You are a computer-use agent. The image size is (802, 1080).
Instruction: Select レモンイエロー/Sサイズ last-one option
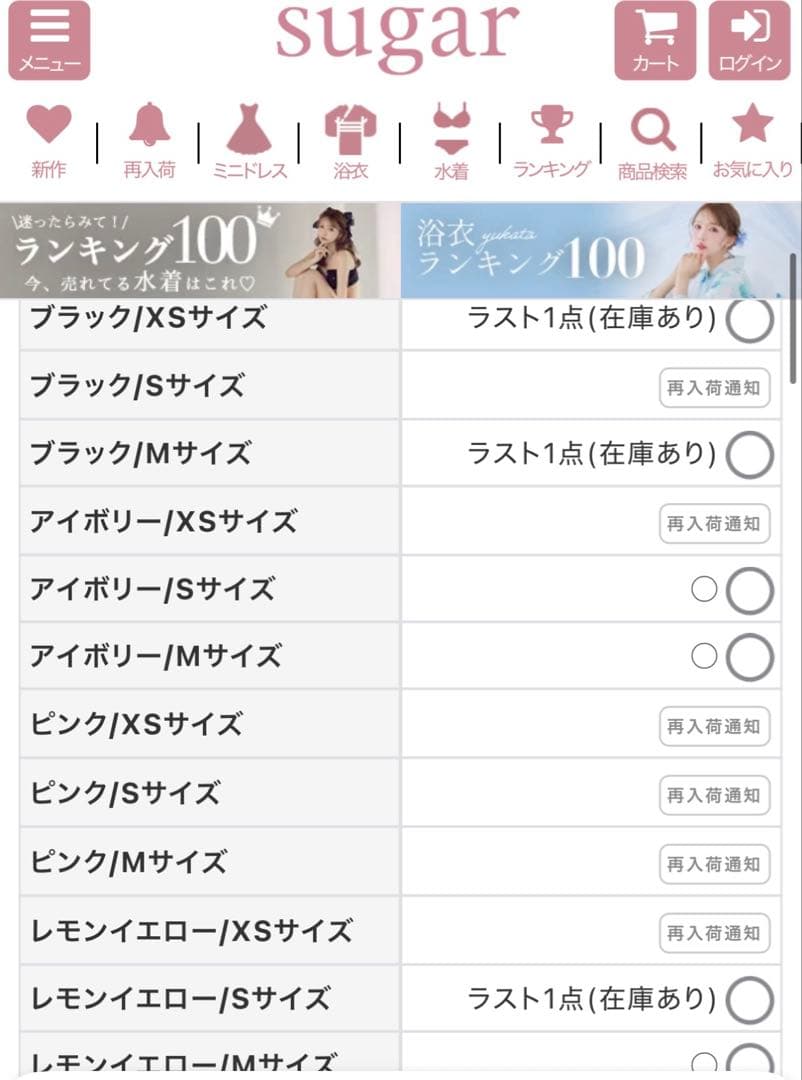pos(751,999)
